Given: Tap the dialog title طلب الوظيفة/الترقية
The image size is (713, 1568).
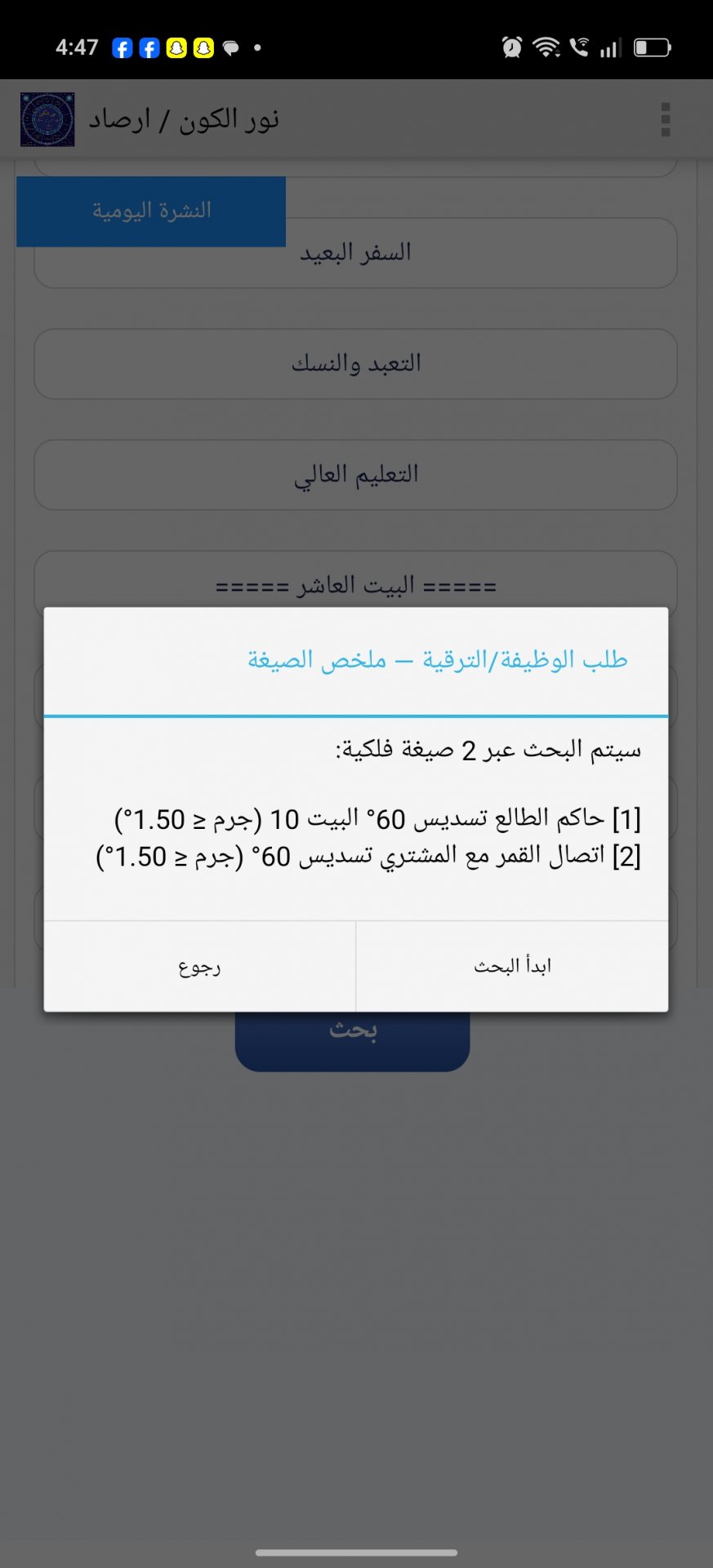Looking at the screenshot, I should click(x=439, y=660).
